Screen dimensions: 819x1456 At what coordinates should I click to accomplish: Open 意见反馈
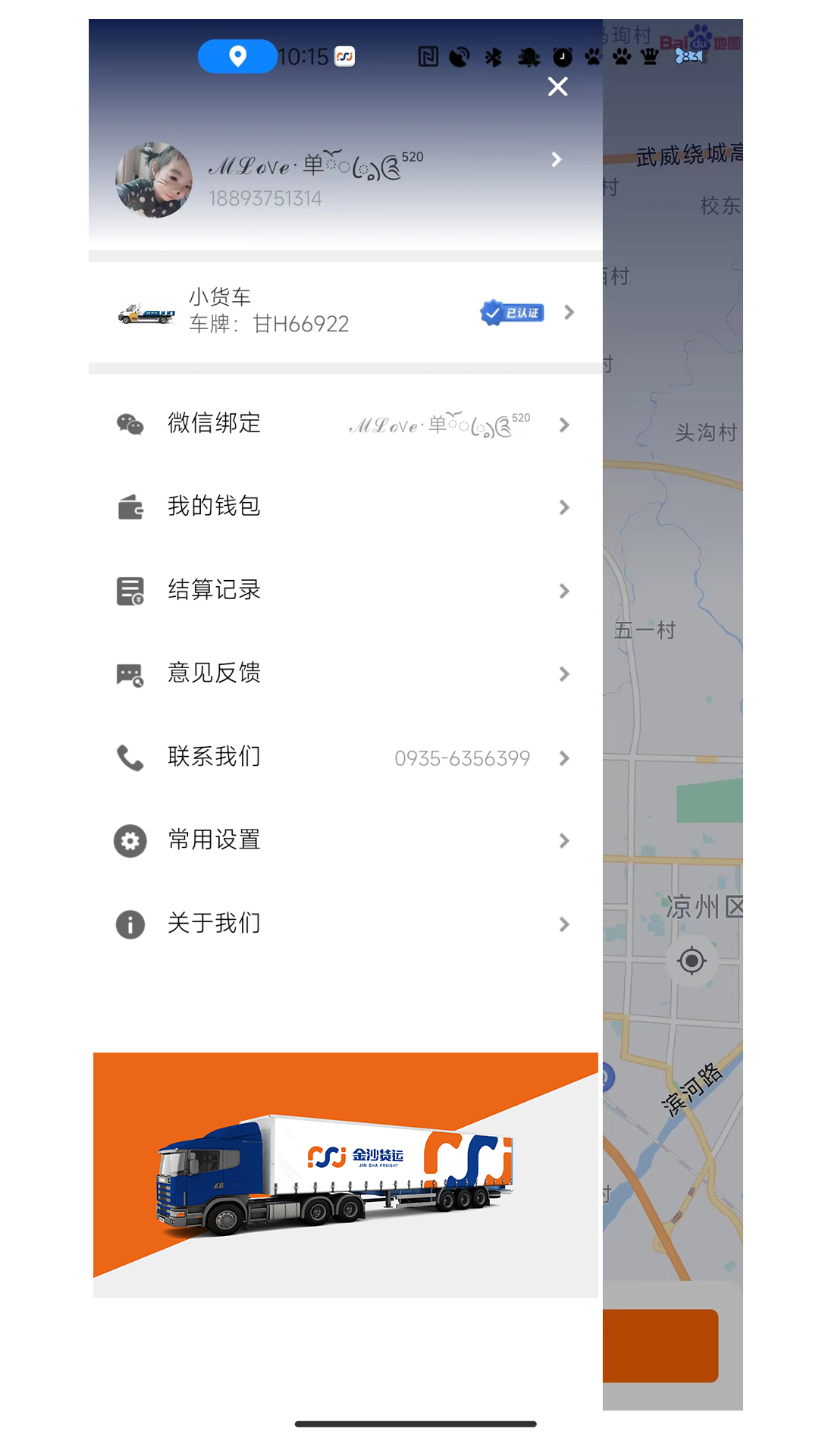point(345,673)
